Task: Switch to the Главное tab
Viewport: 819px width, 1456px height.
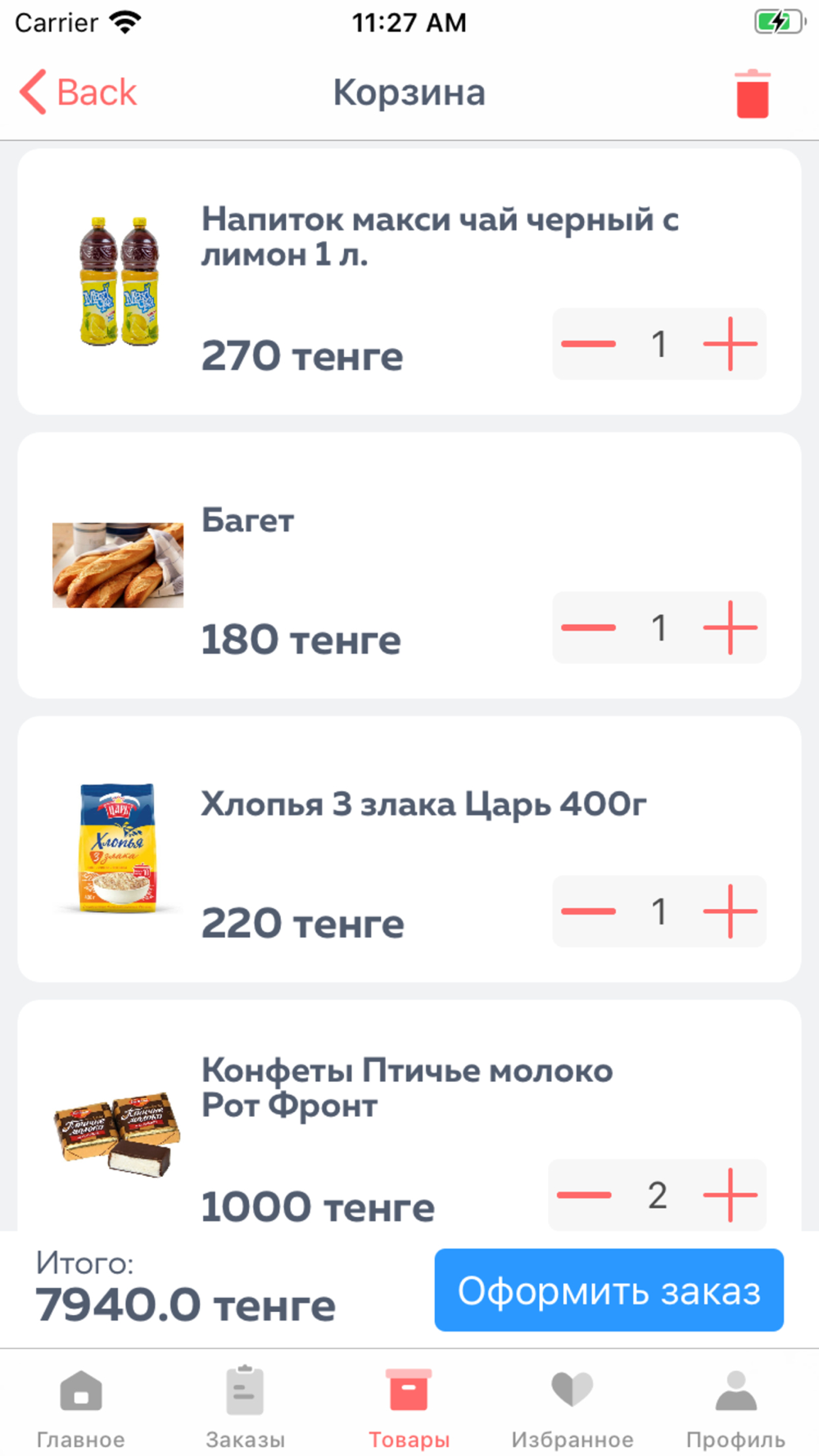Action: [81, 1409]
